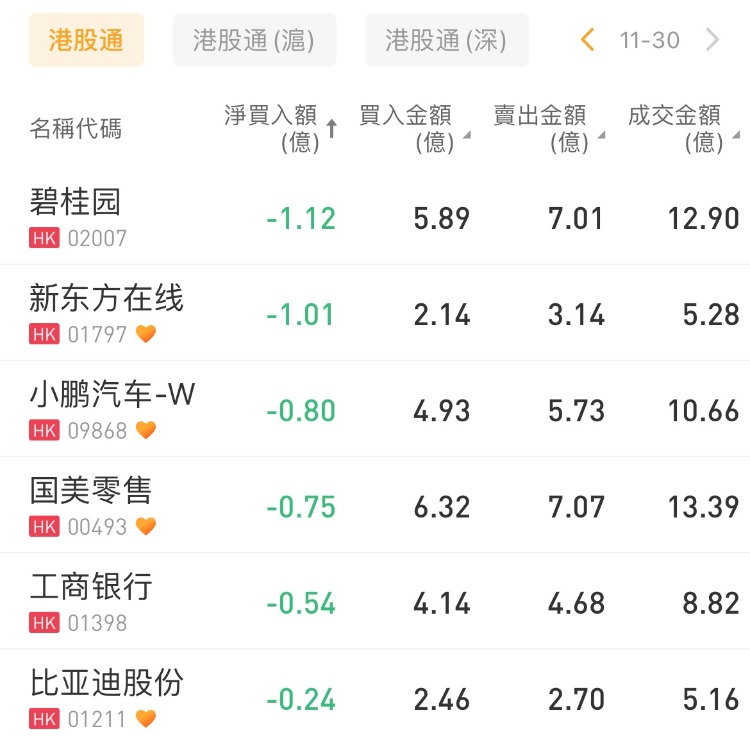
Task: Go to next ranking page arrow
Action: coord(712,40)
